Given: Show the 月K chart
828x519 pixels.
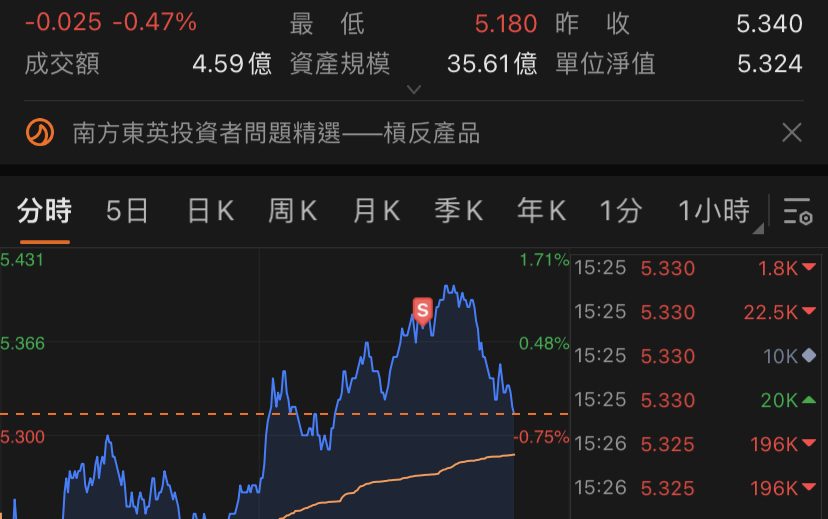Looking at the screenshot, I should 376,211.
